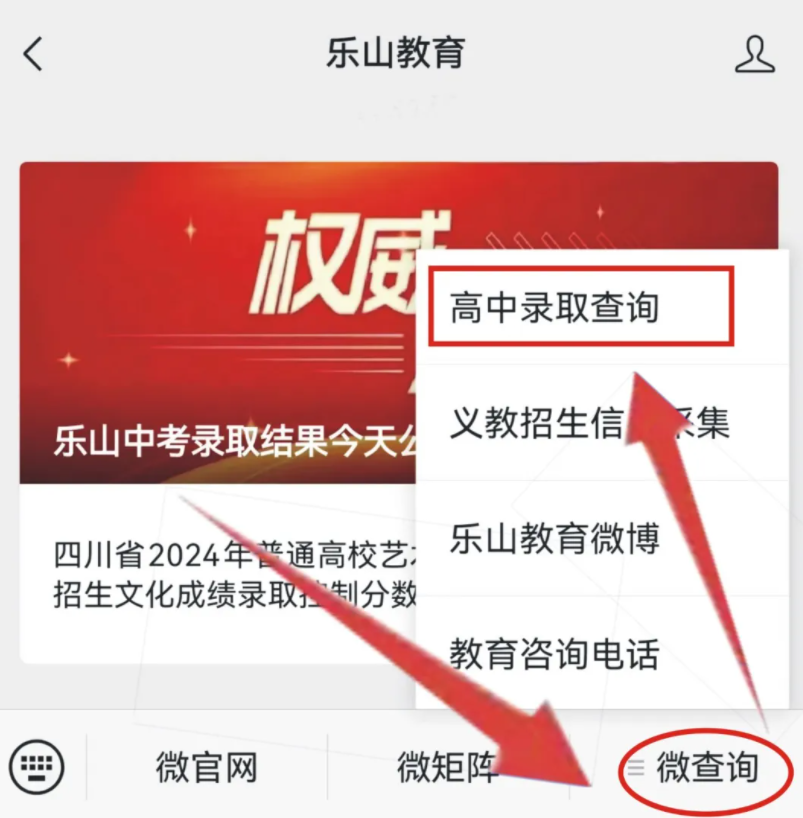Viewport: 803px width, 818px height.
Task: Open the 微矩阵 bottom menu
Action: (x=447, y=768)
